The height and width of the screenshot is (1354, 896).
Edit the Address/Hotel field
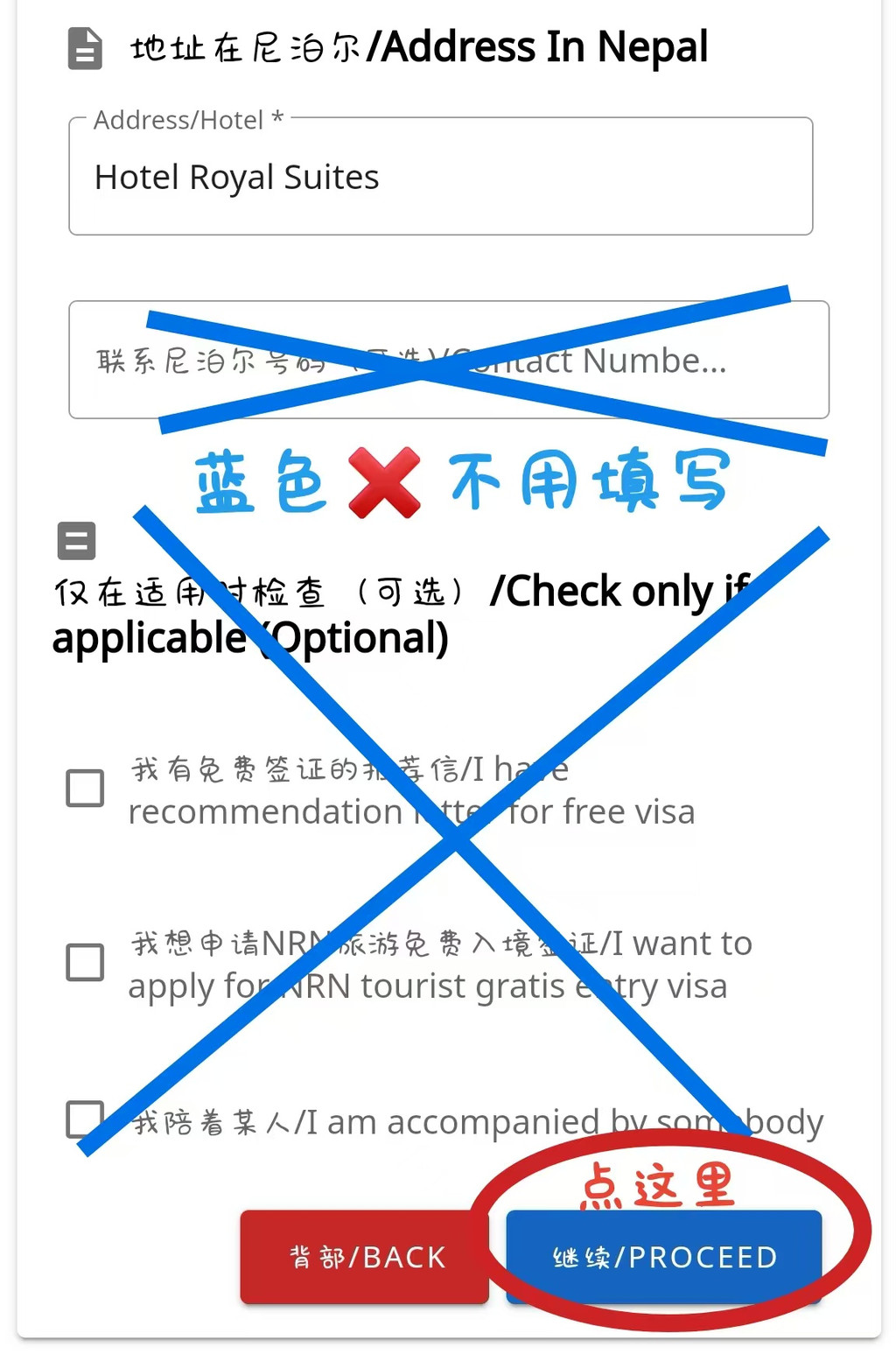[x=440, y=177]
